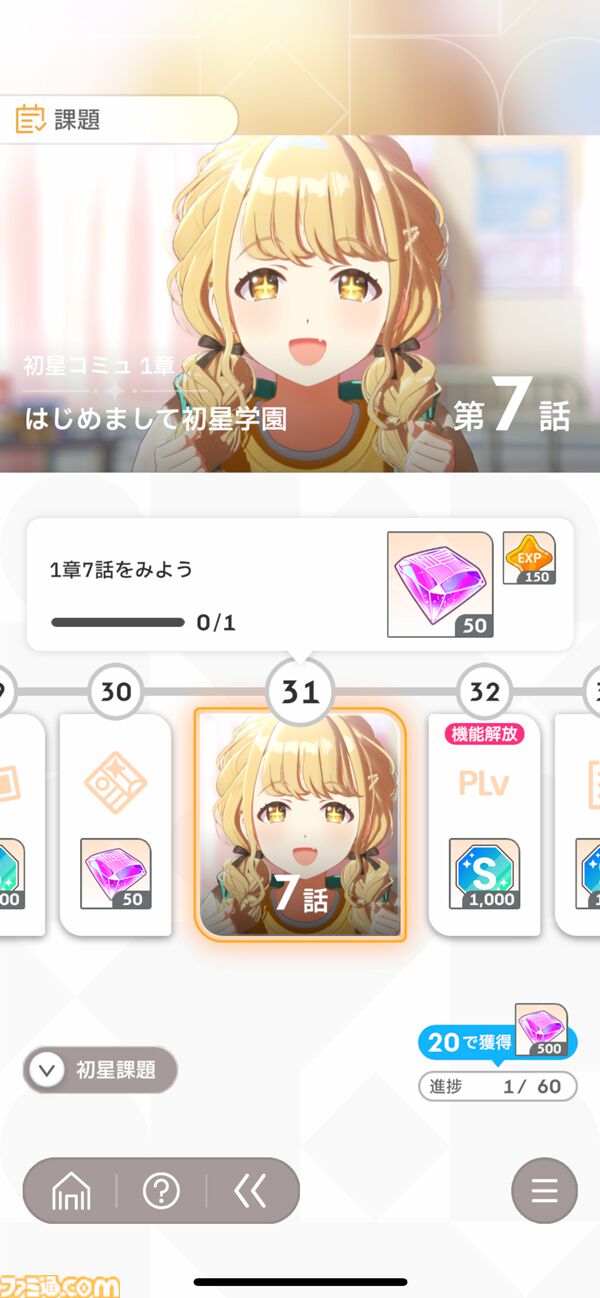Collapse the toolbar with double chevron

click(x=250, y=1190)
